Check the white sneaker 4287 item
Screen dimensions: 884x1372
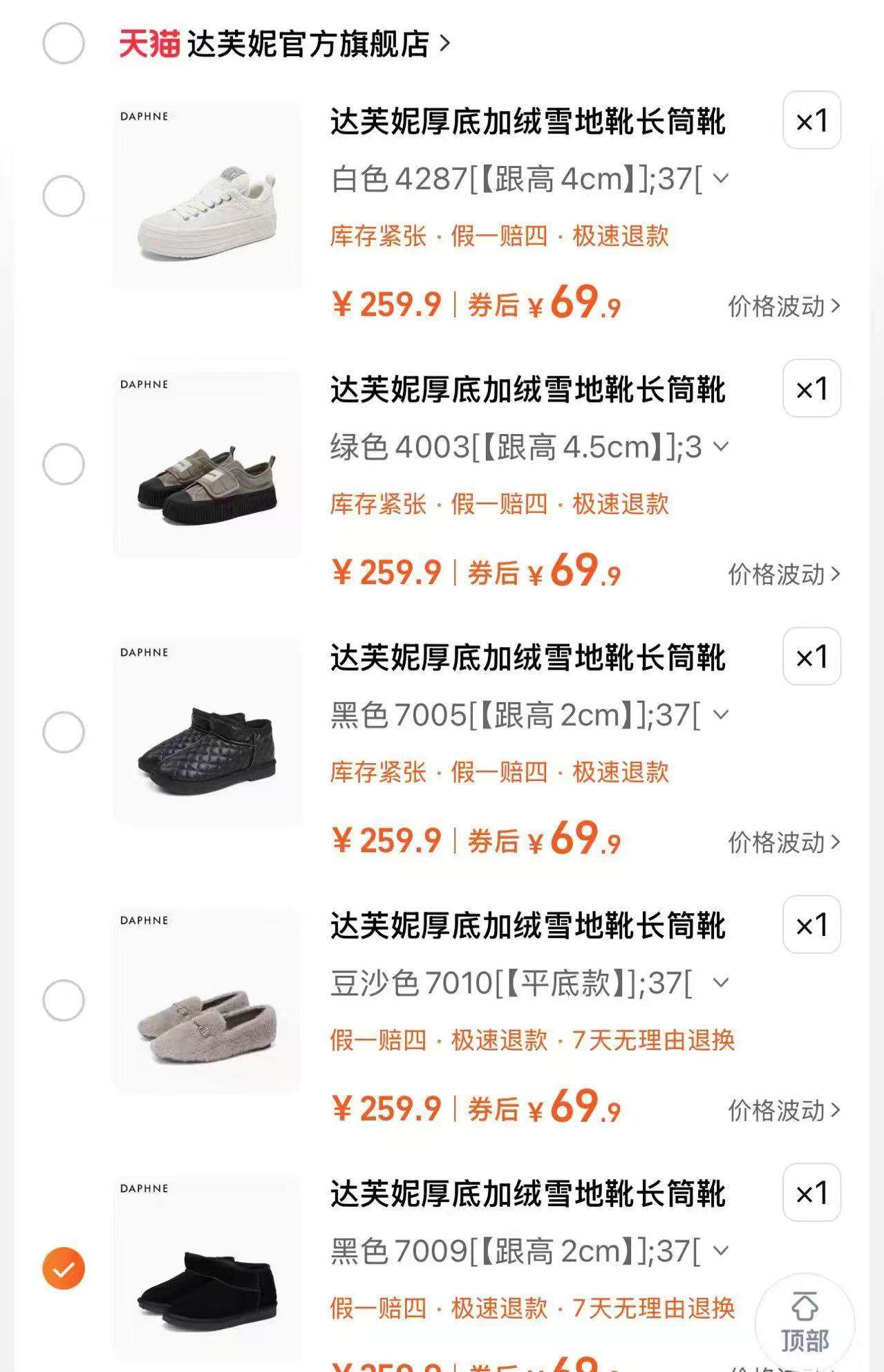click(x=63, y=196)
